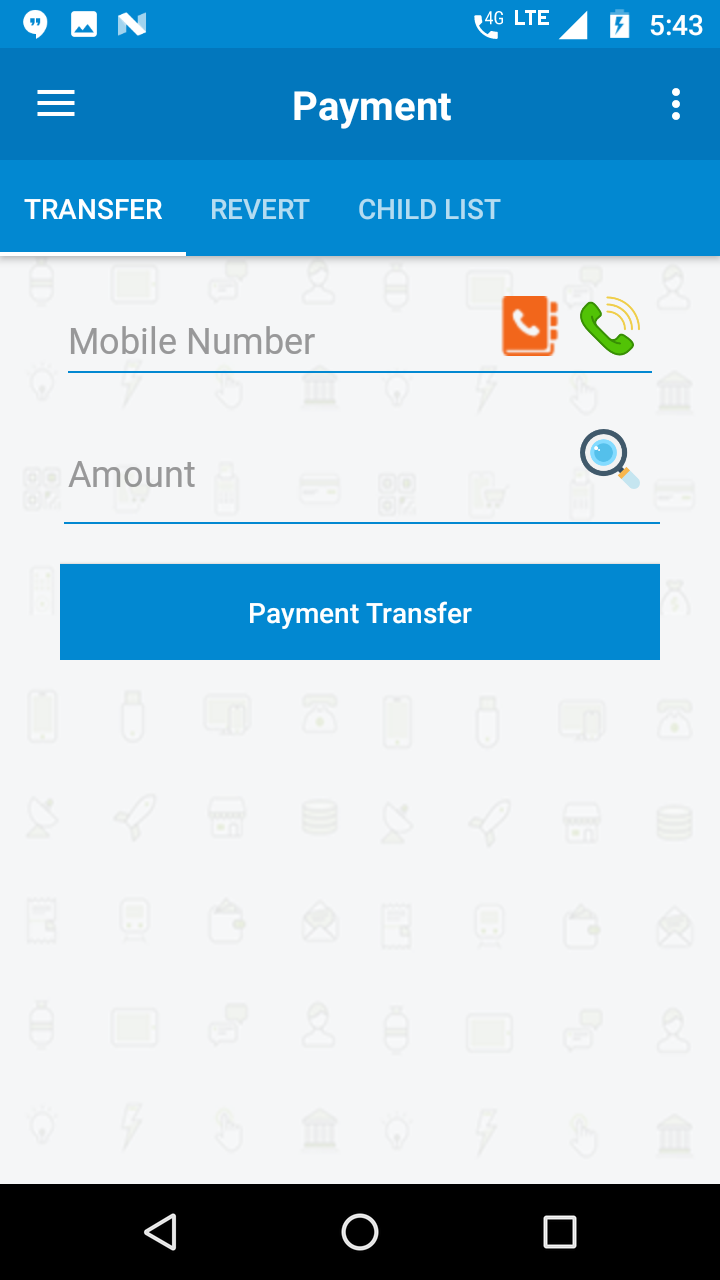Tap the Payment Transfer button

pos(360,612)
